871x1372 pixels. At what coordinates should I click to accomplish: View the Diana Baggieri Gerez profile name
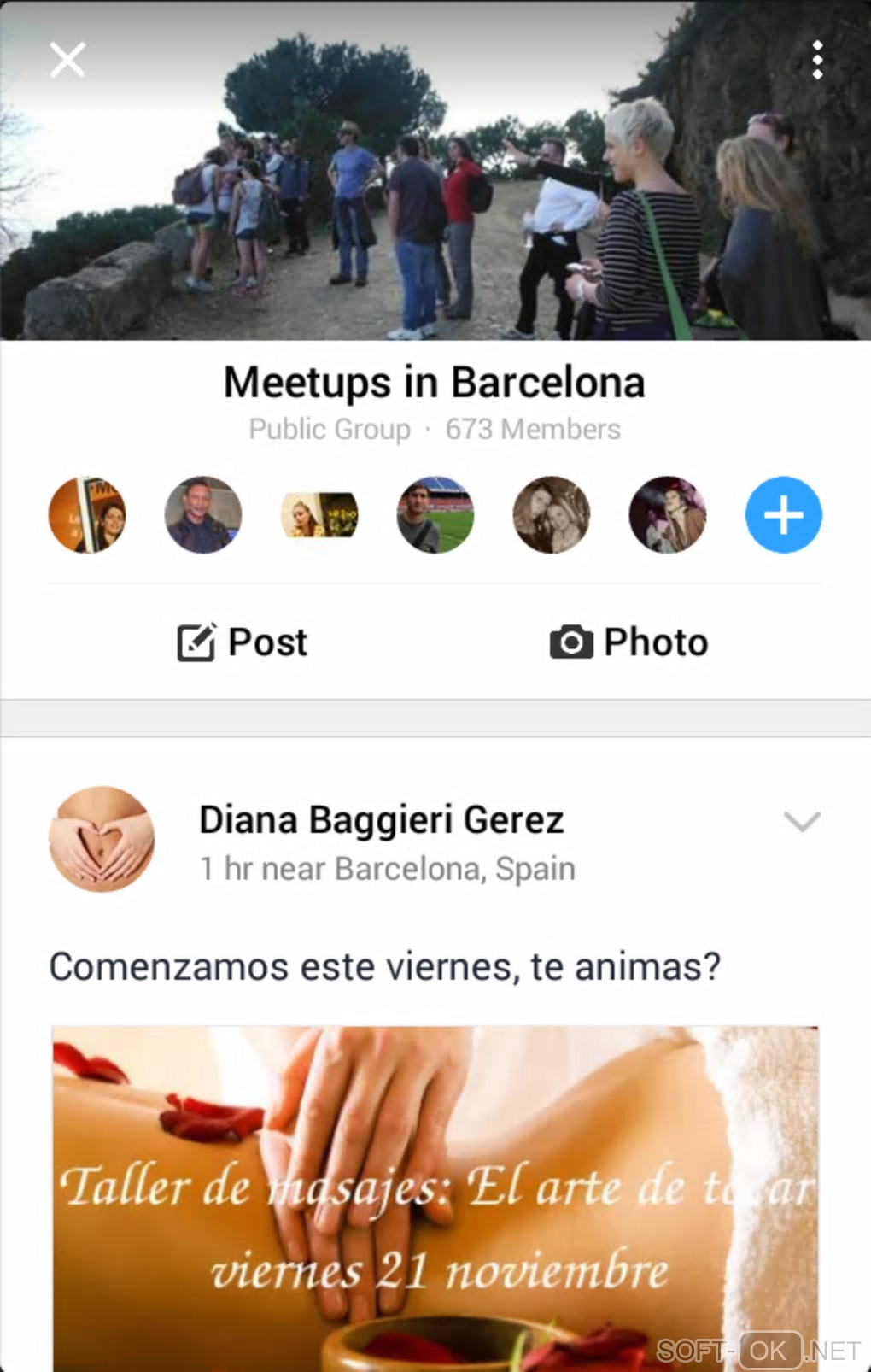click(x=381, y=820)
